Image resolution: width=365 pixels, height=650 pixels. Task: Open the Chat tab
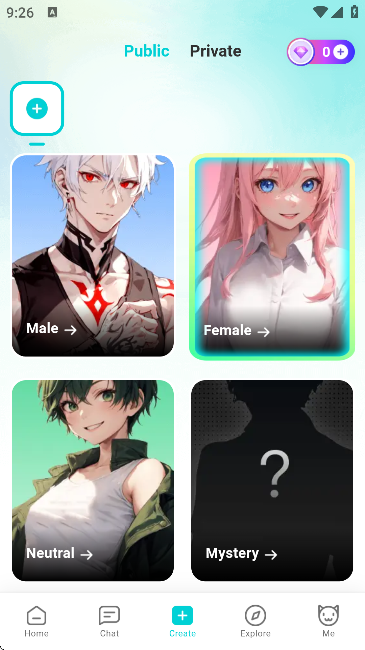pyautogui.click(x=110, y=621)
